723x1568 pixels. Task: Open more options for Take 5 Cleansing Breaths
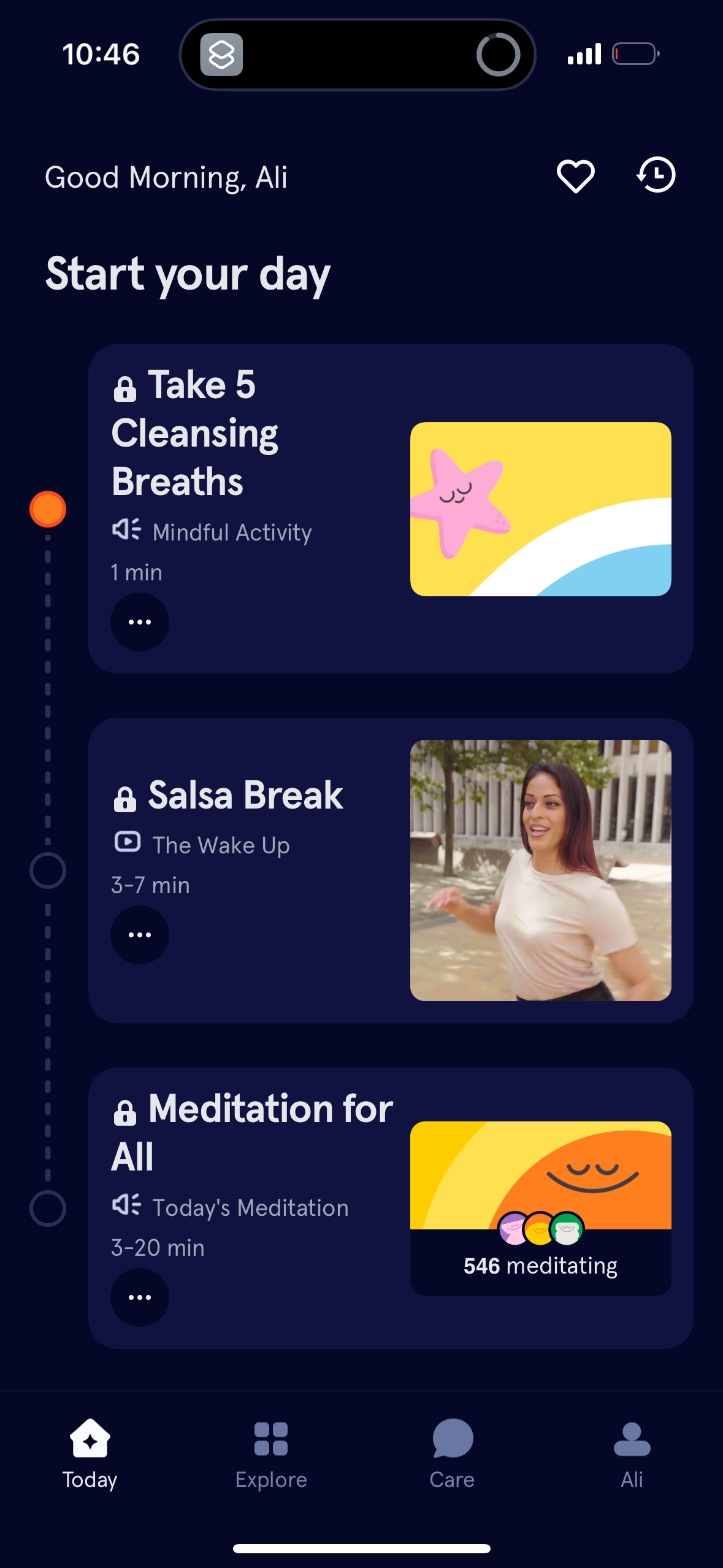(139, 621)
